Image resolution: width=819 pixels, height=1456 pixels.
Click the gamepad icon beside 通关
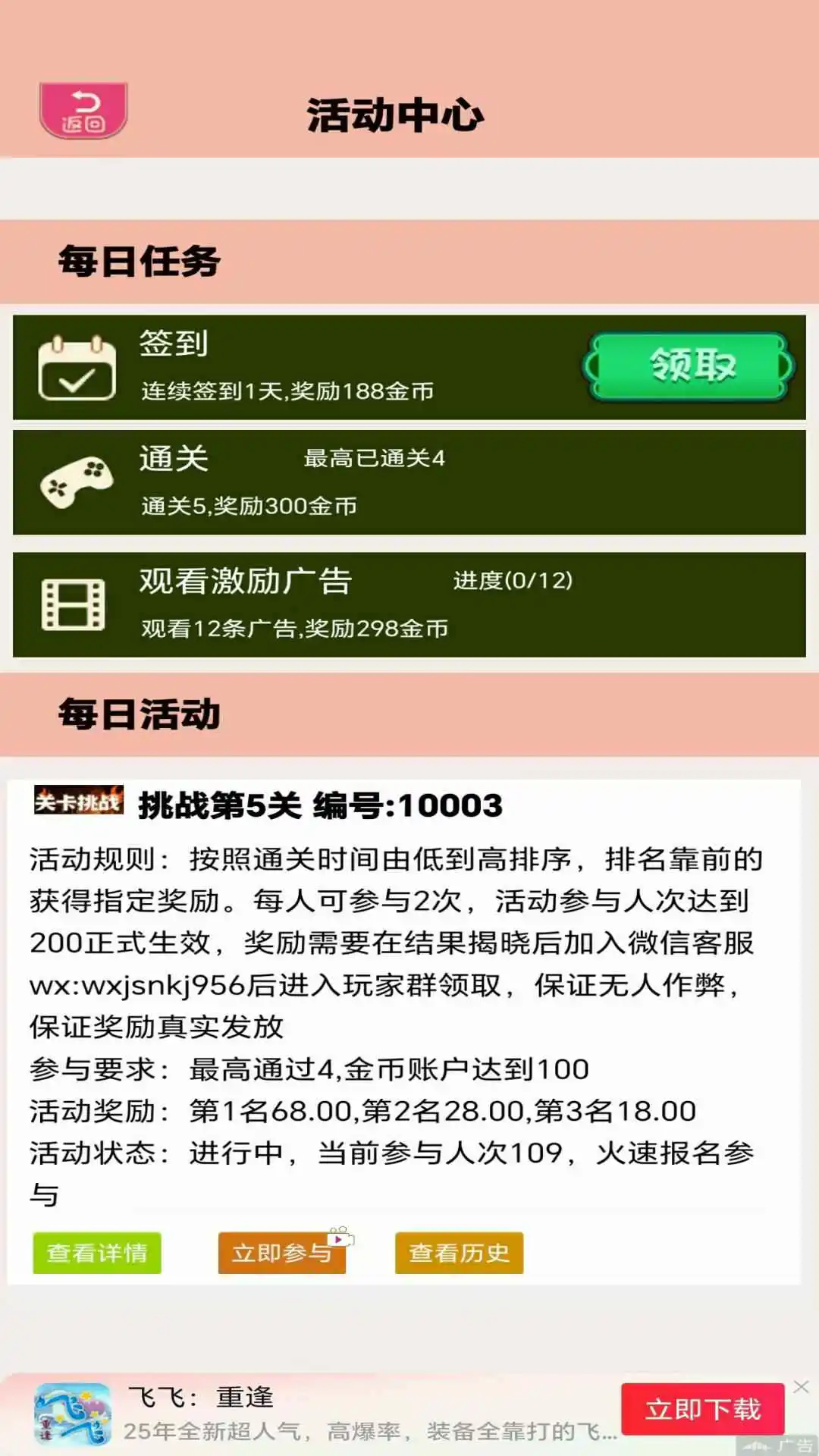78,479
